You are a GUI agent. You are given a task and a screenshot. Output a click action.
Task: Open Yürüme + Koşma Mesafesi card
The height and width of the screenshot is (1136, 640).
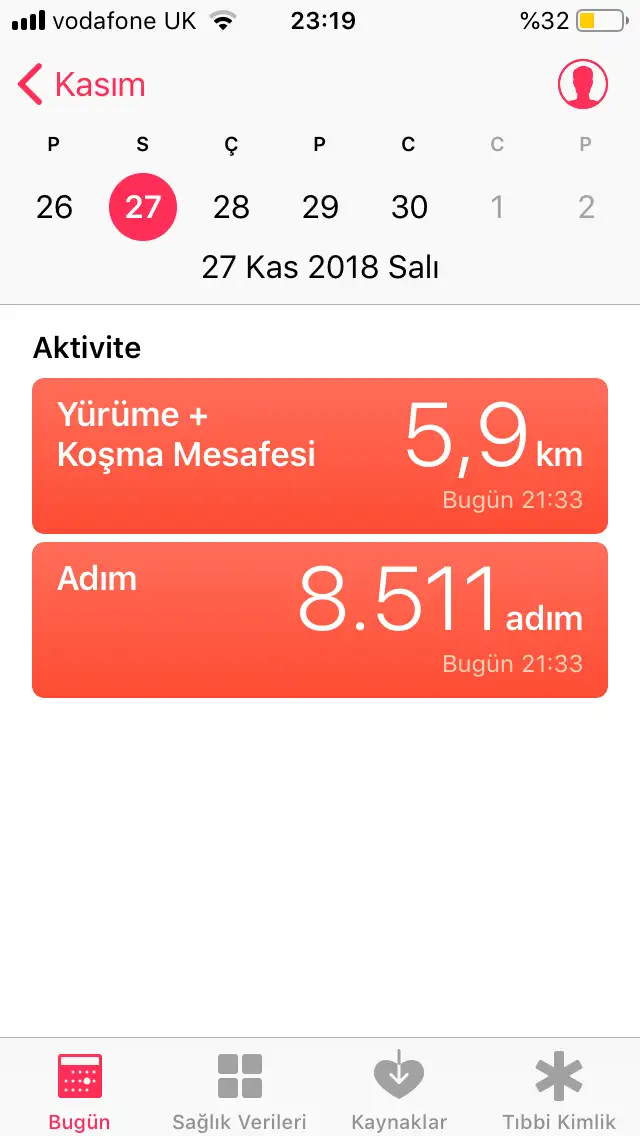point(320,456)
